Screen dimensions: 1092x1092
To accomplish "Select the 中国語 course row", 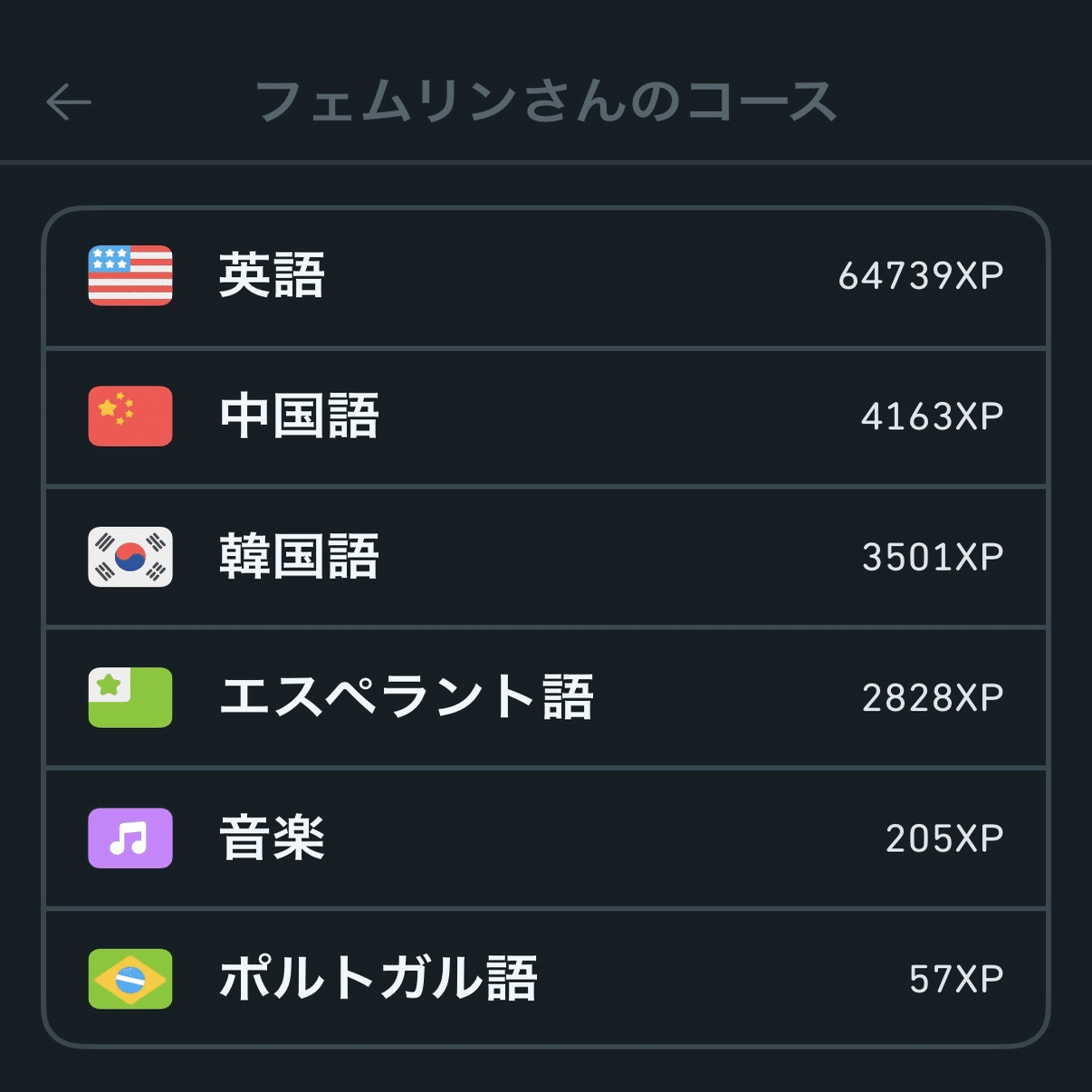I will 545,417.
